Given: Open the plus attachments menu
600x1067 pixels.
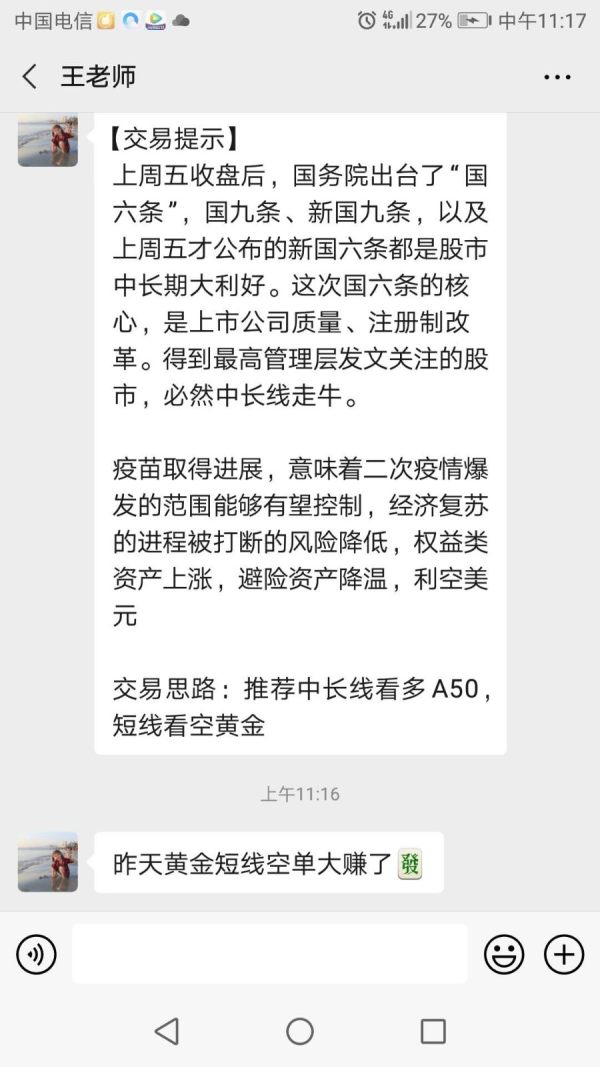Looking at the screenshot, I should click(563, 954).
